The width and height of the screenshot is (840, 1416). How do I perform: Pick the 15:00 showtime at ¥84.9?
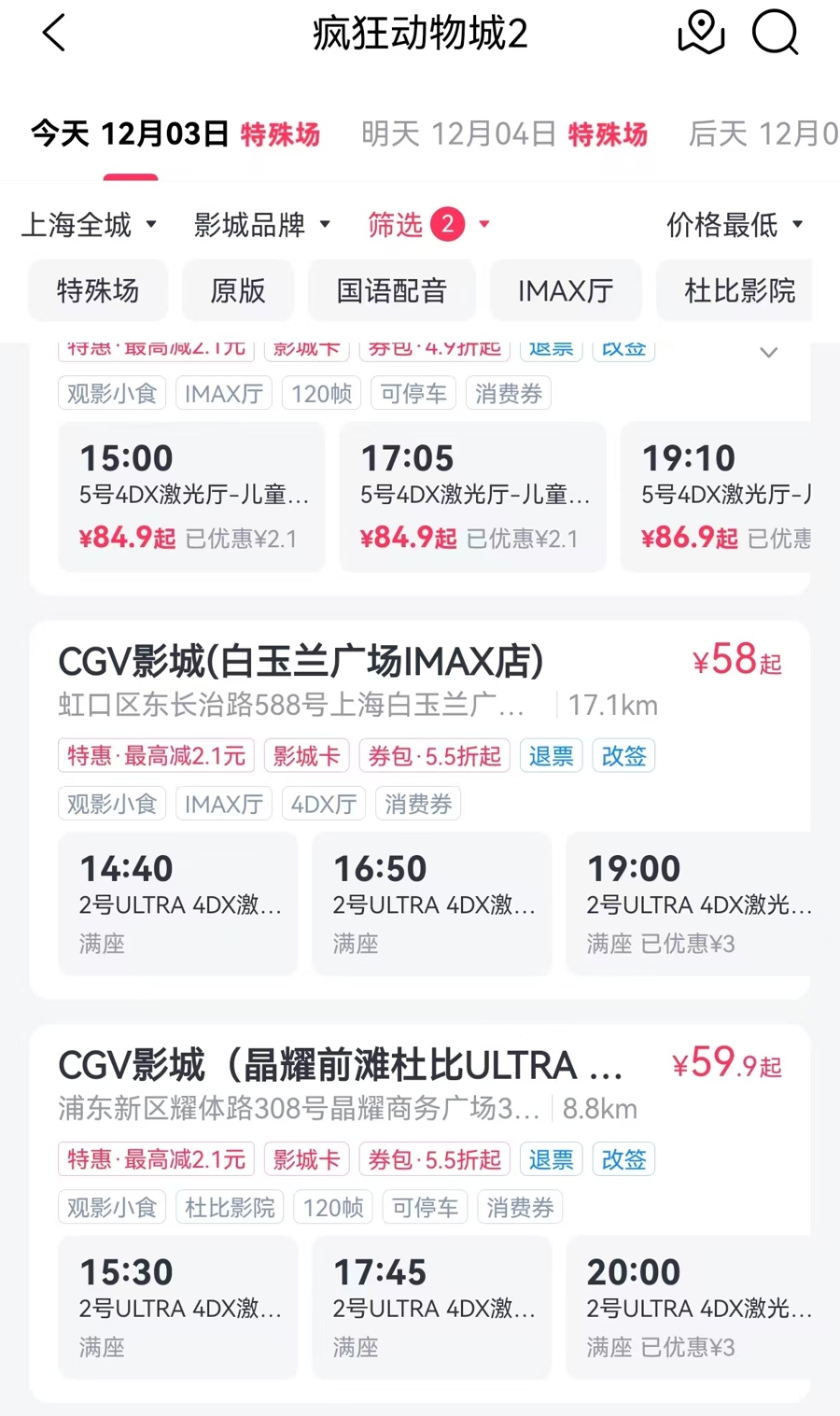[x=192, y=497]
